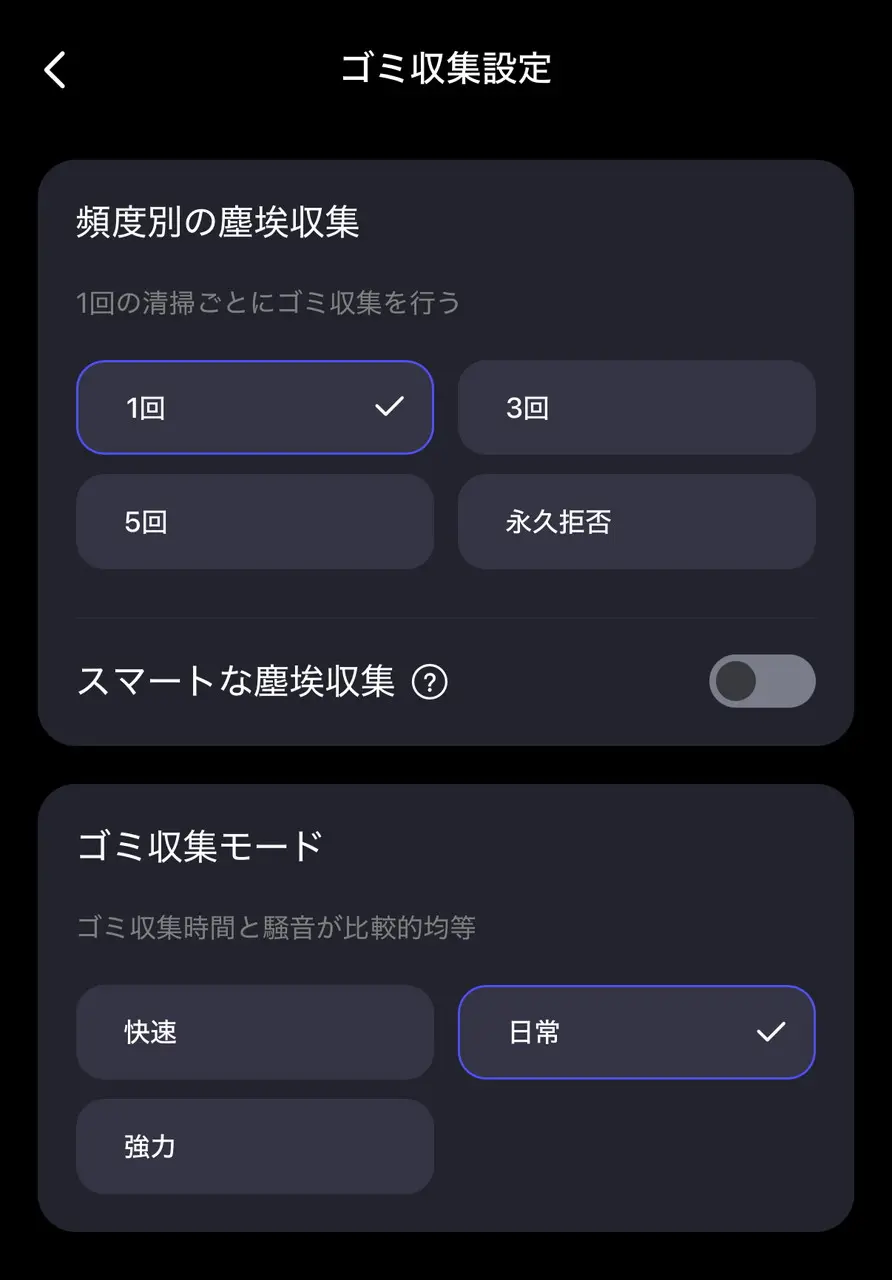Screen dimensions: 892x1280
Task: Choose 強力 collection mode
Action: pyautogui.click(x=255, y=1146)
